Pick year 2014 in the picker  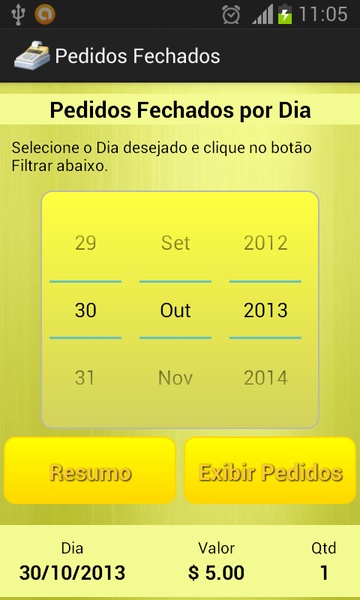[x=266, y=378]
